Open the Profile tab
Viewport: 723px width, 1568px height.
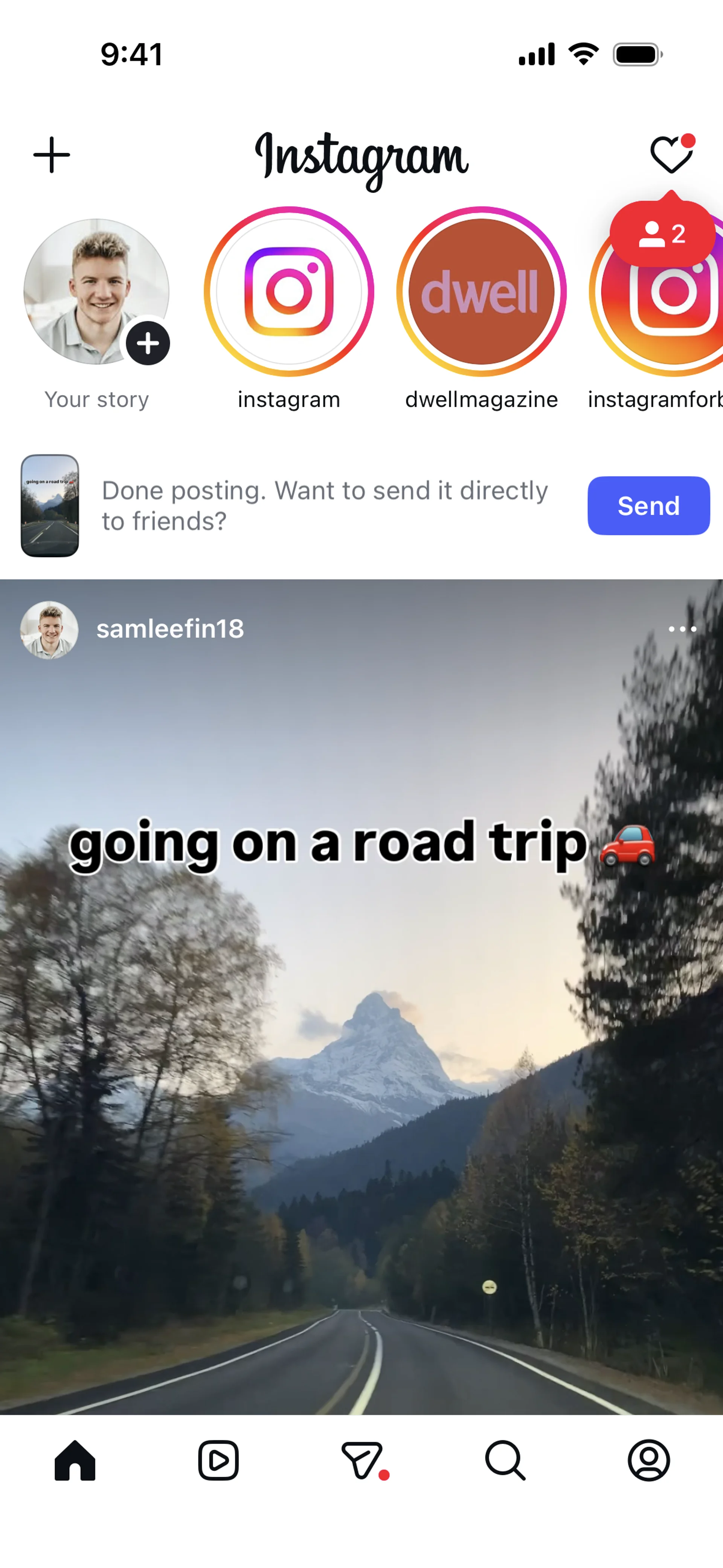click(649, 1460)
